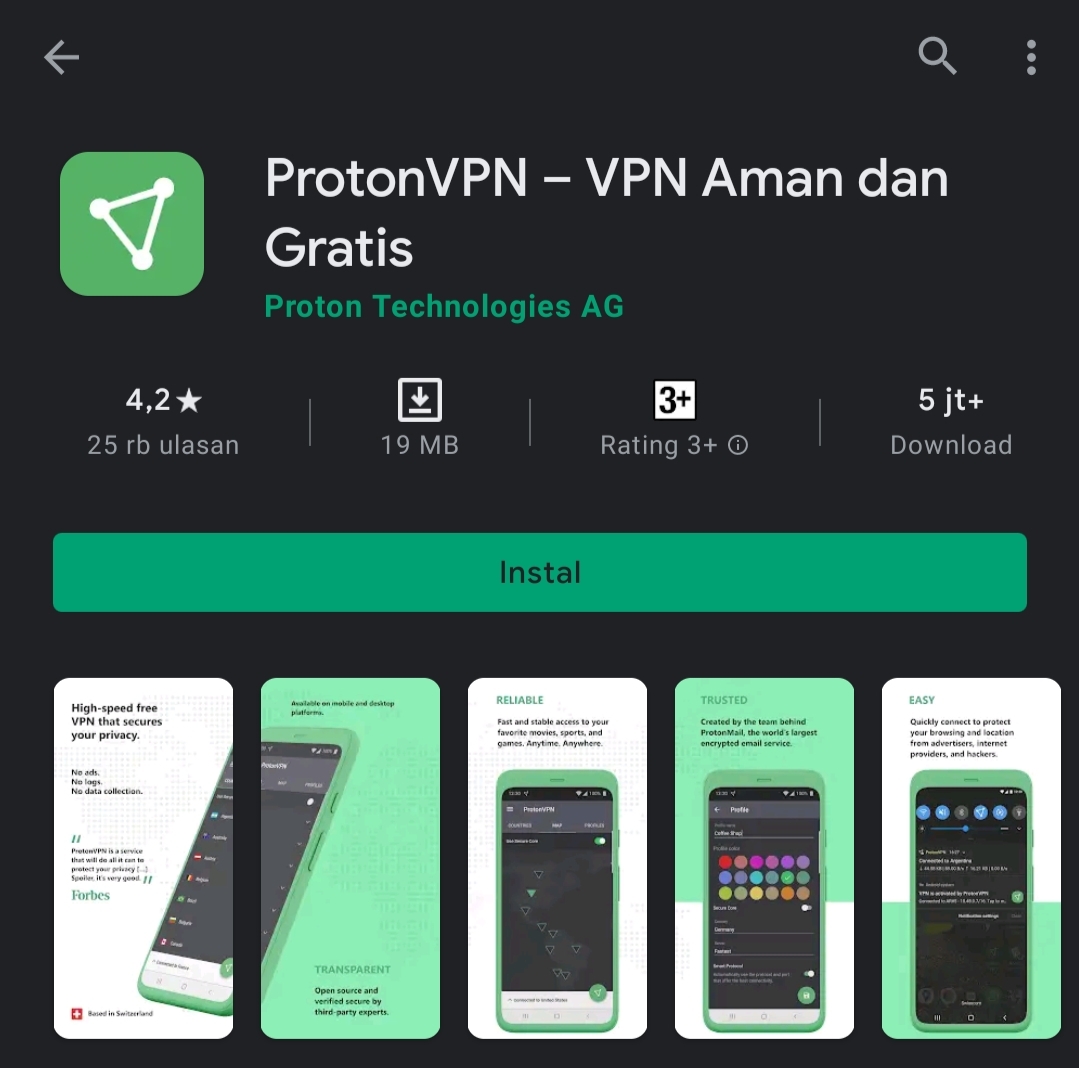View the Transparent screenshot
This screenshot has height=1068, width=1079.
[x=350, y=858]
